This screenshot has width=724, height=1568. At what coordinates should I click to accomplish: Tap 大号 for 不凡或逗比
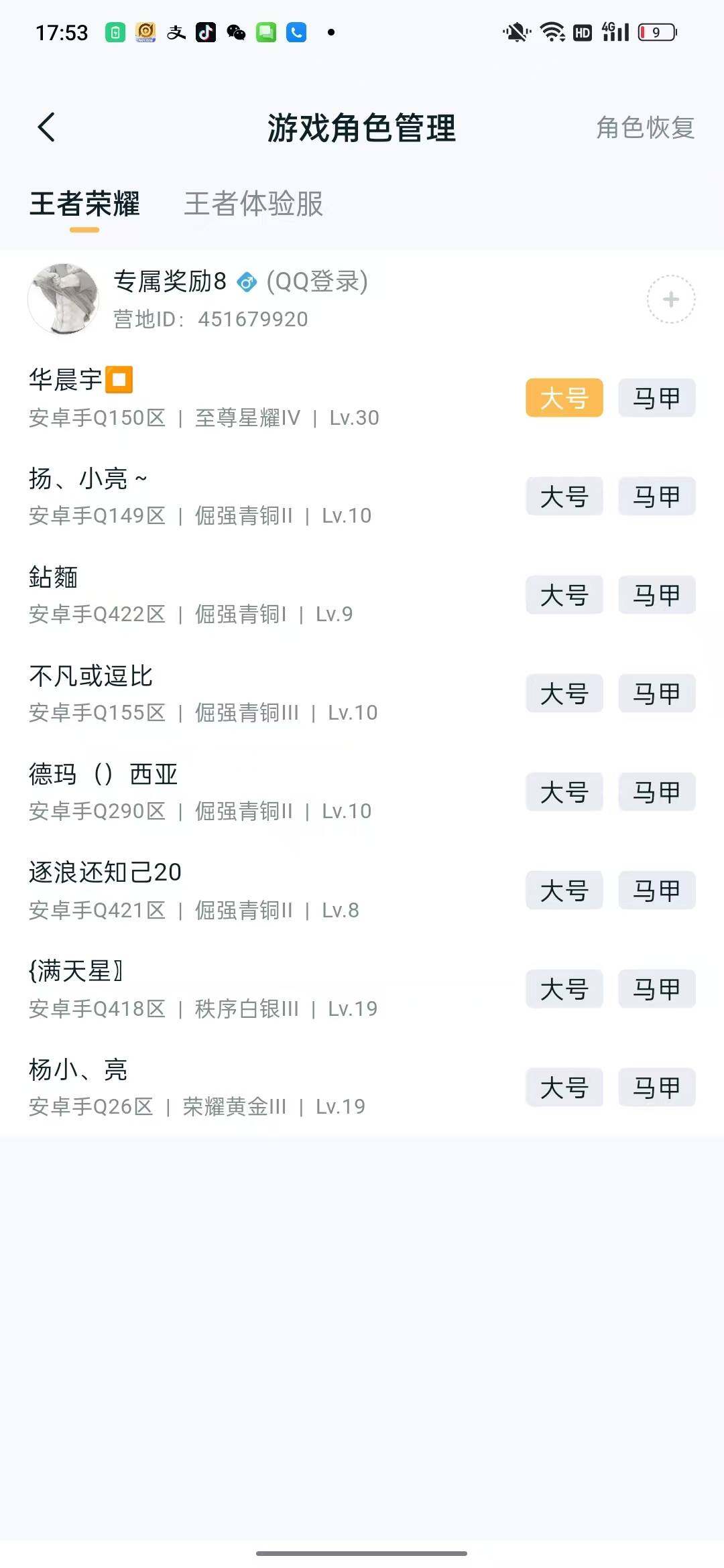tap(564, 694)
